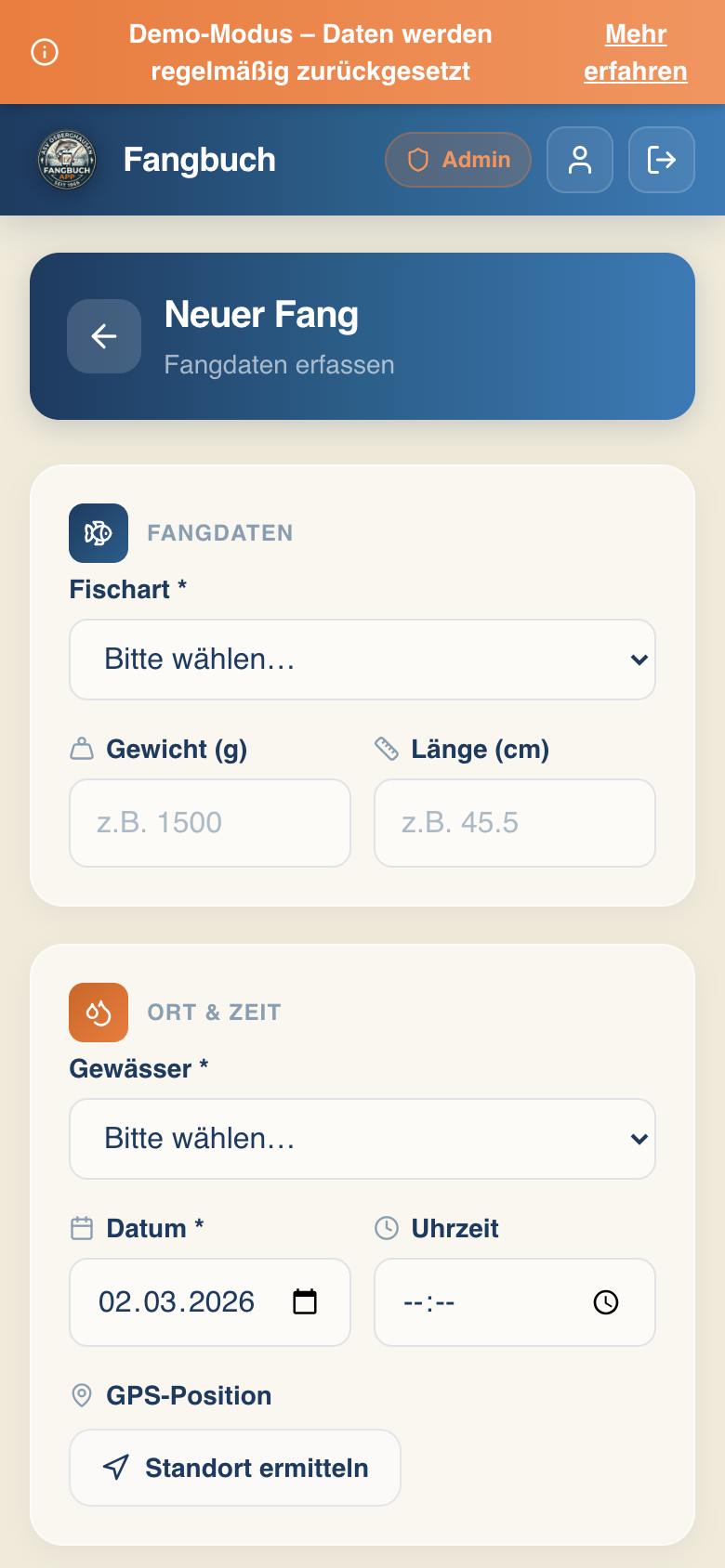This screenshot has width=725, height=1568.
Task: Click the ruler icon next to Länge
Action: coord(388,749)
